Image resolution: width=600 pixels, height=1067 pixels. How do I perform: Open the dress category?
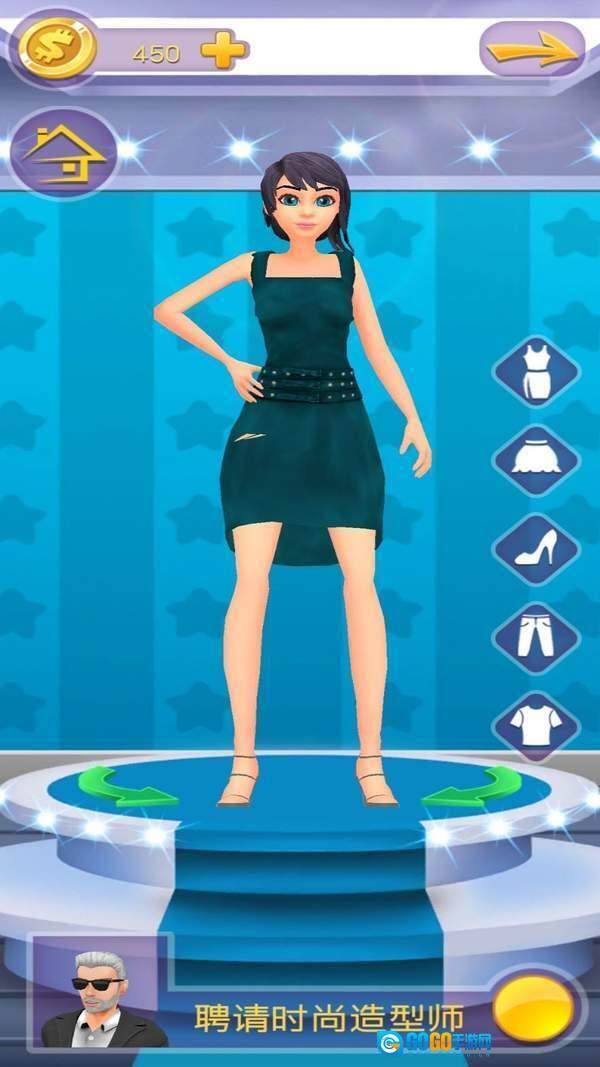pos(536,372)
